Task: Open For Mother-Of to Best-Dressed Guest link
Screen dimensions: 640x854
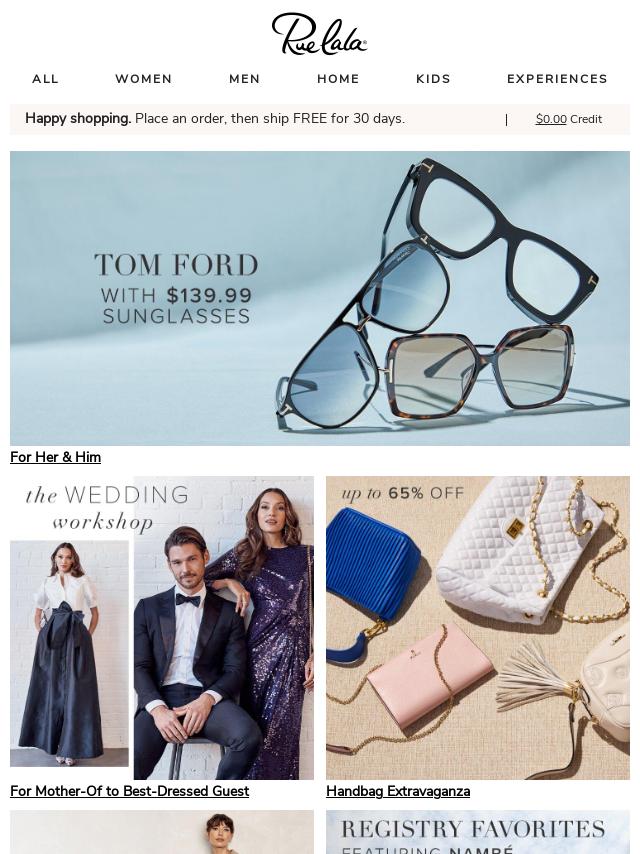Action: 129,791
